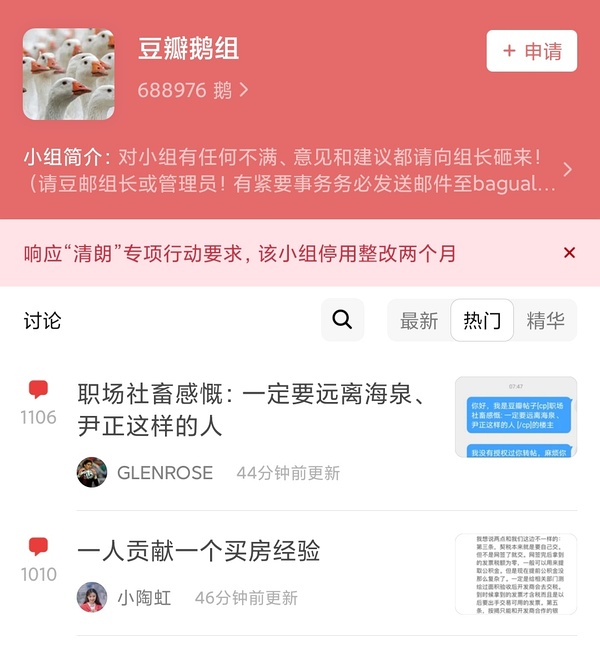Viewport: 600px width, 648px height.
Task: Expand the 小组简介 group description
Action: (x=567, y=170)
